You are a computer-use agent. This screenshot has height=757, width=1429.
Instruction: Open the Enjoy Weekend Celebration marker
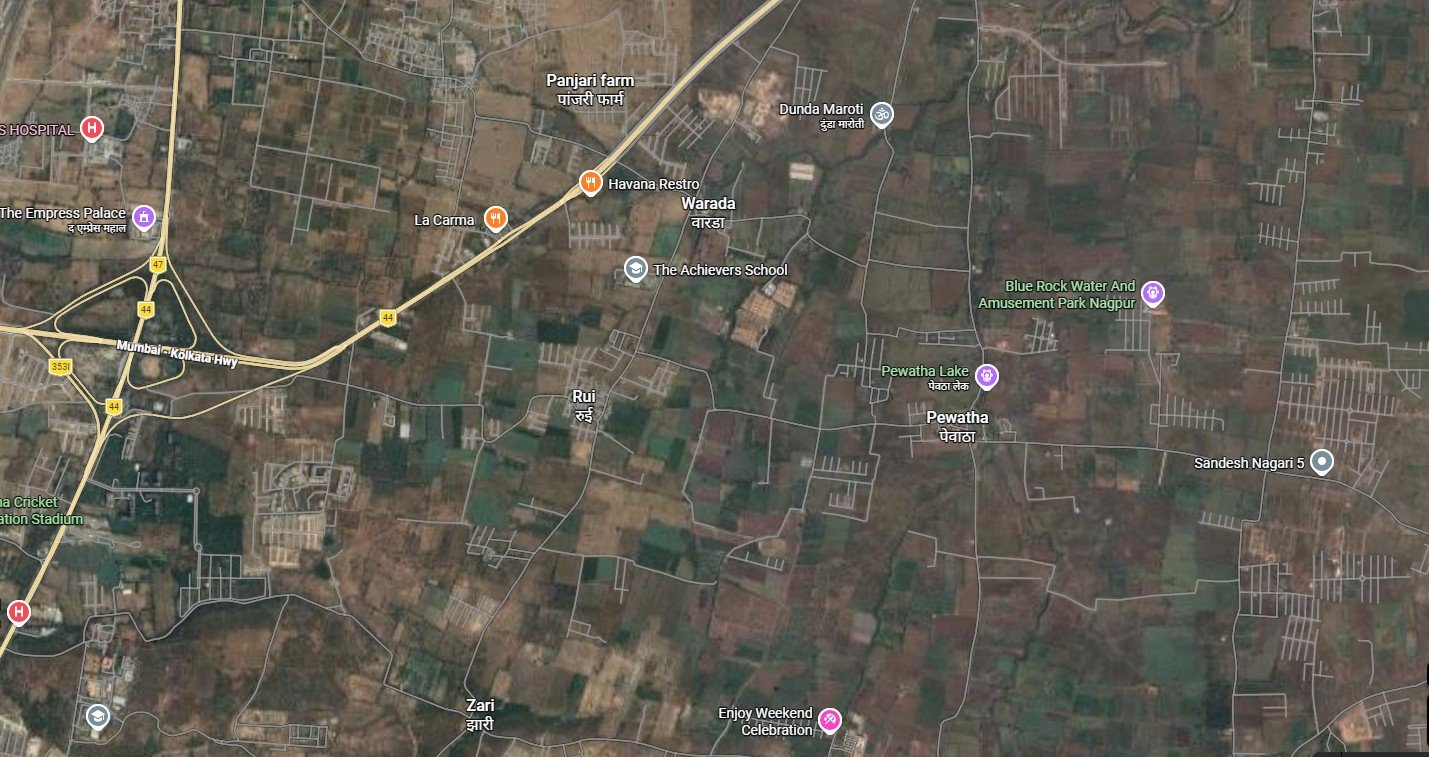point(829,719)
